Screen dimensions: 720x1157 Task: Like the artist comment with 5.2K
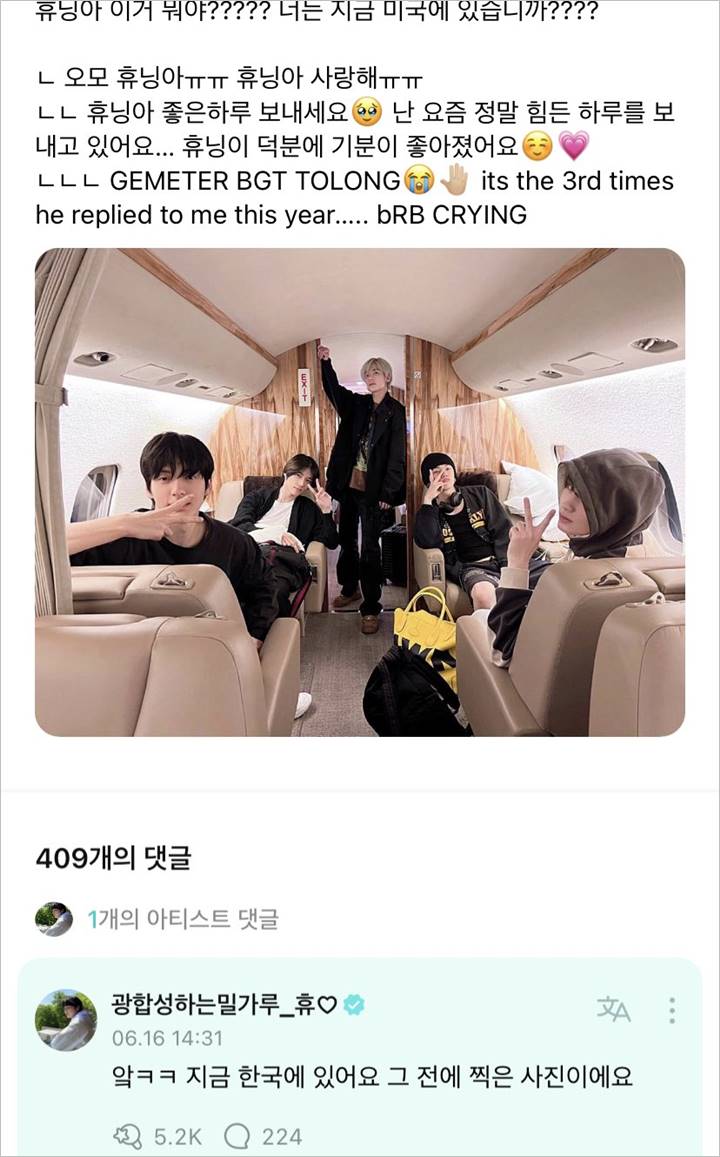156,1136
